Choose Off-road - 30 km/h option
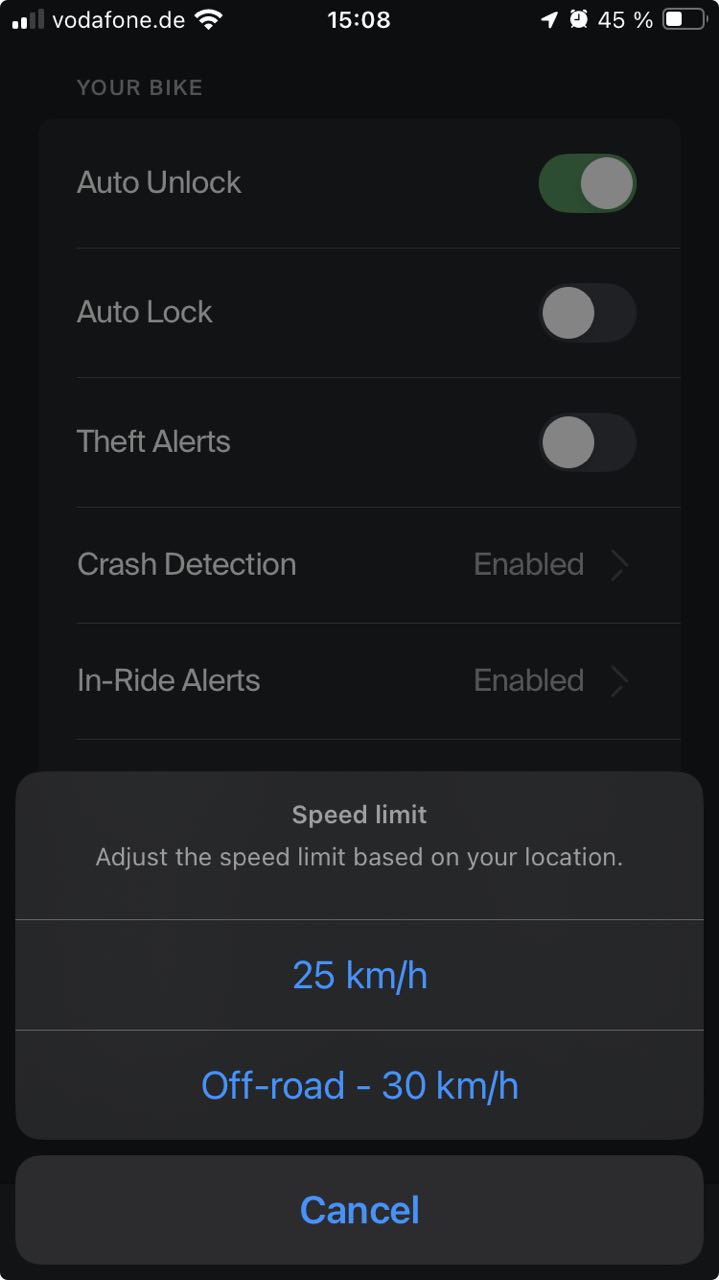The width and height of the screenshot is (719, 1280). (359, 1085)
